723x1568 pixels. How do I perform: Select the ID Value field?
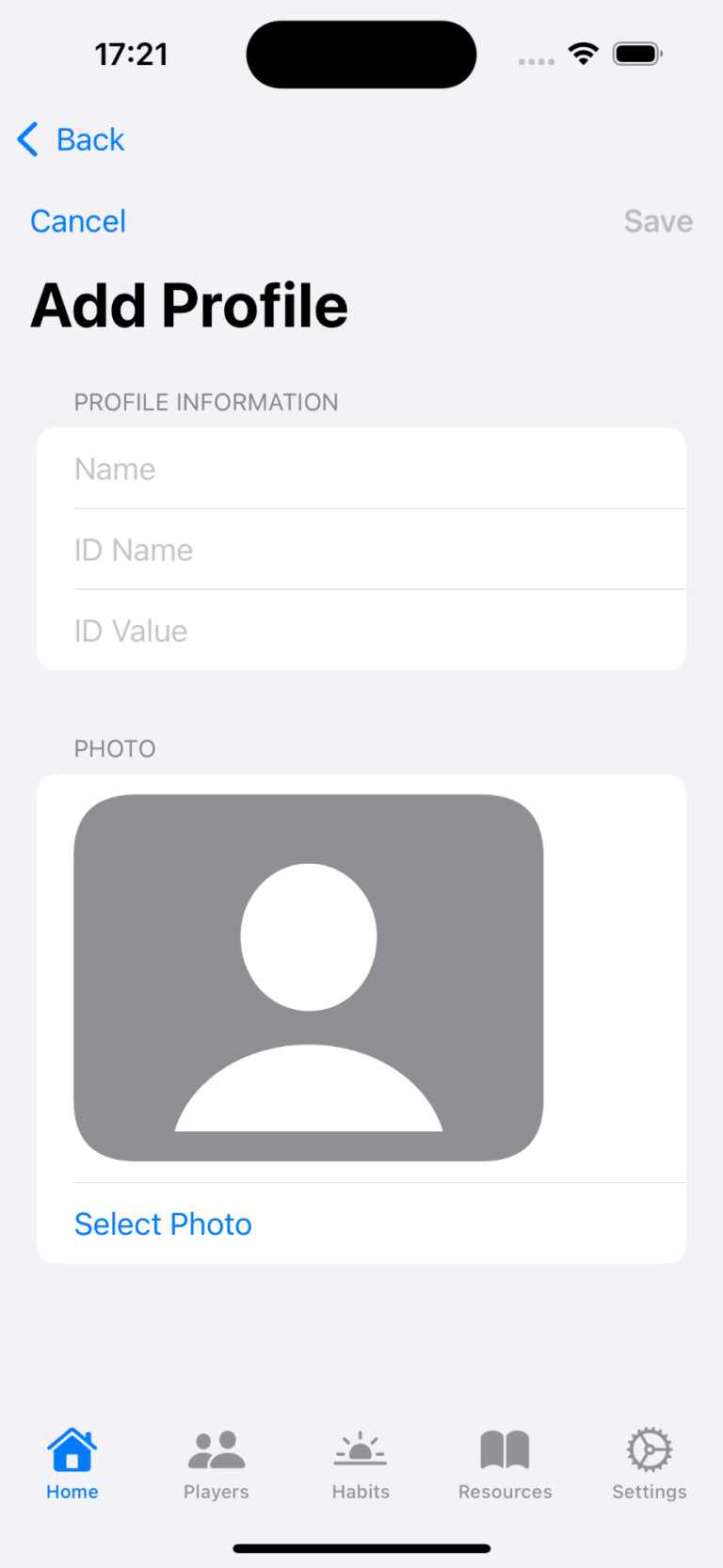(x=361, y=631)
